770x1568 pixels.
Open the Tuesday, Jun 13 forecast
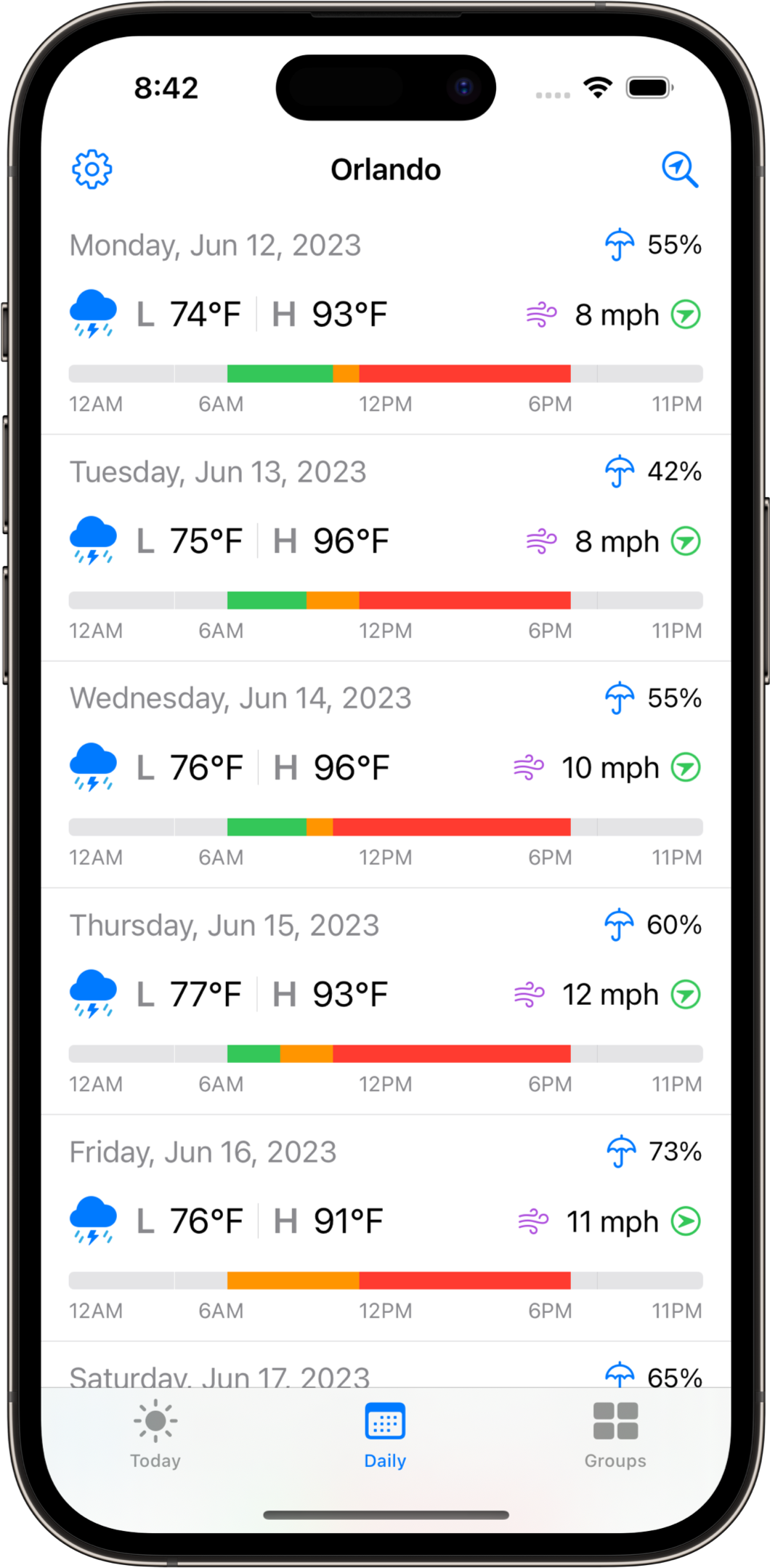[x=385, y=550]
